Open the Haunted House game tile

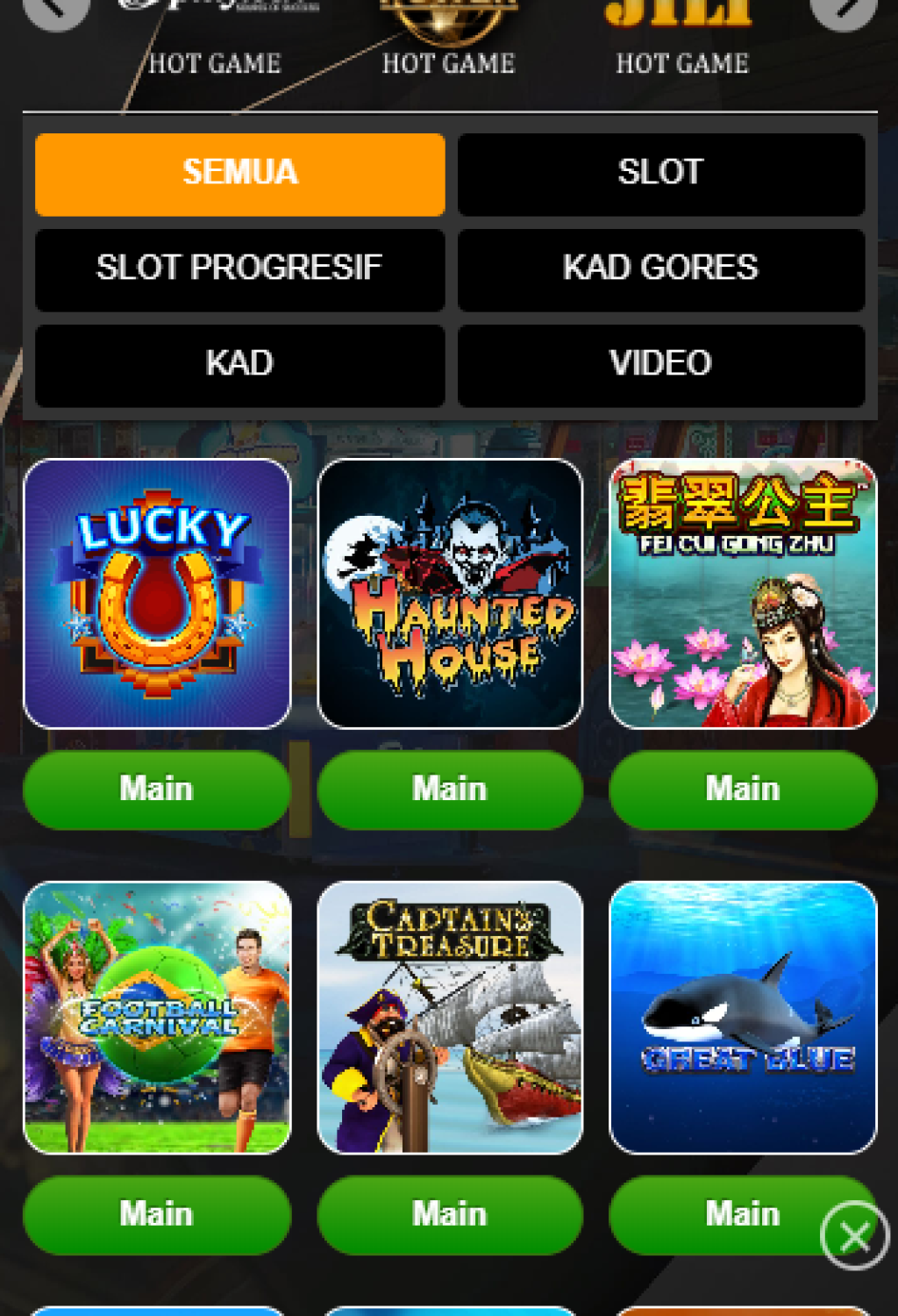click(x=450, y=594)
